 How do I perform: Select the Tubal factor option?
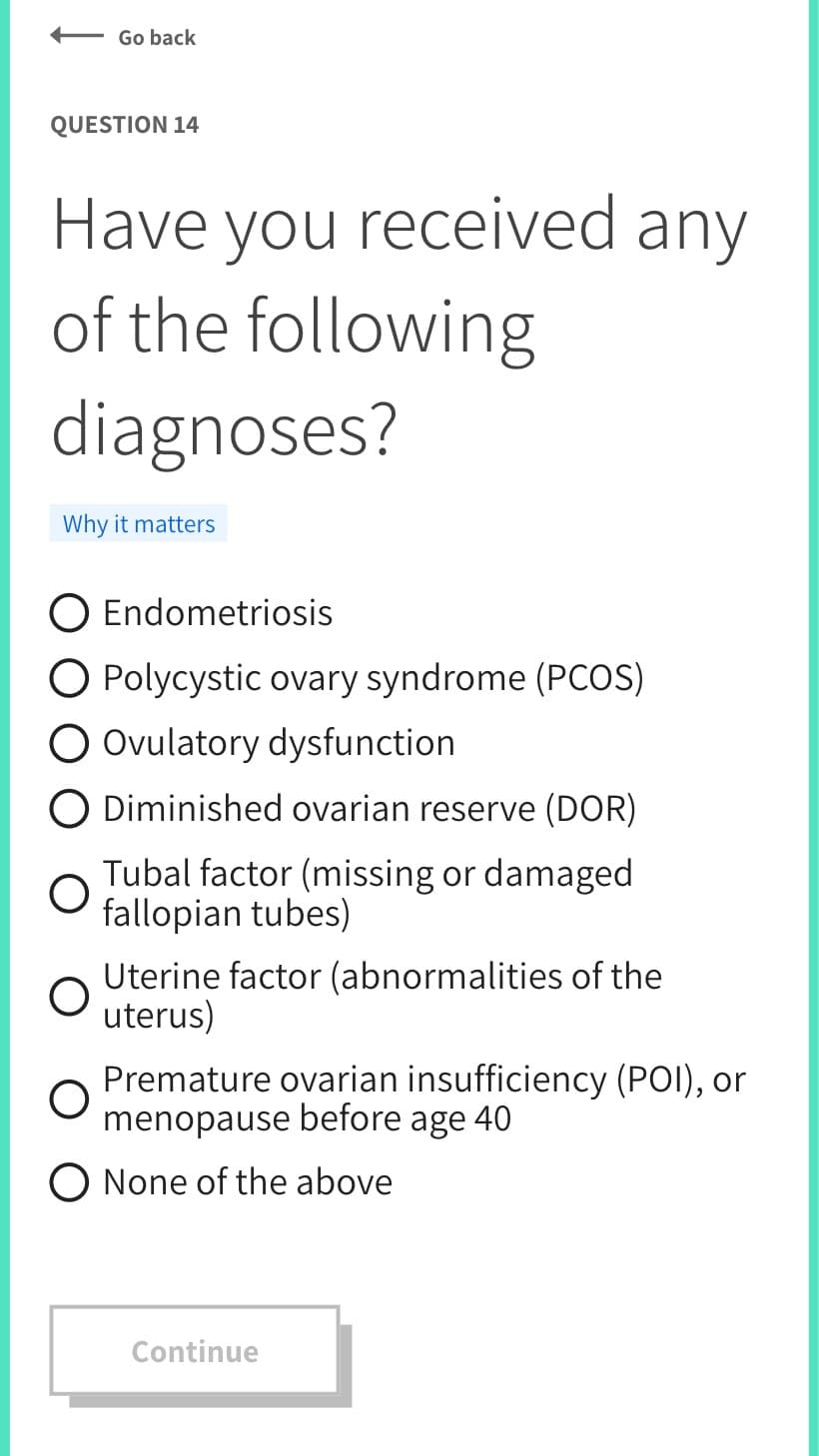[x=342, y=893]
